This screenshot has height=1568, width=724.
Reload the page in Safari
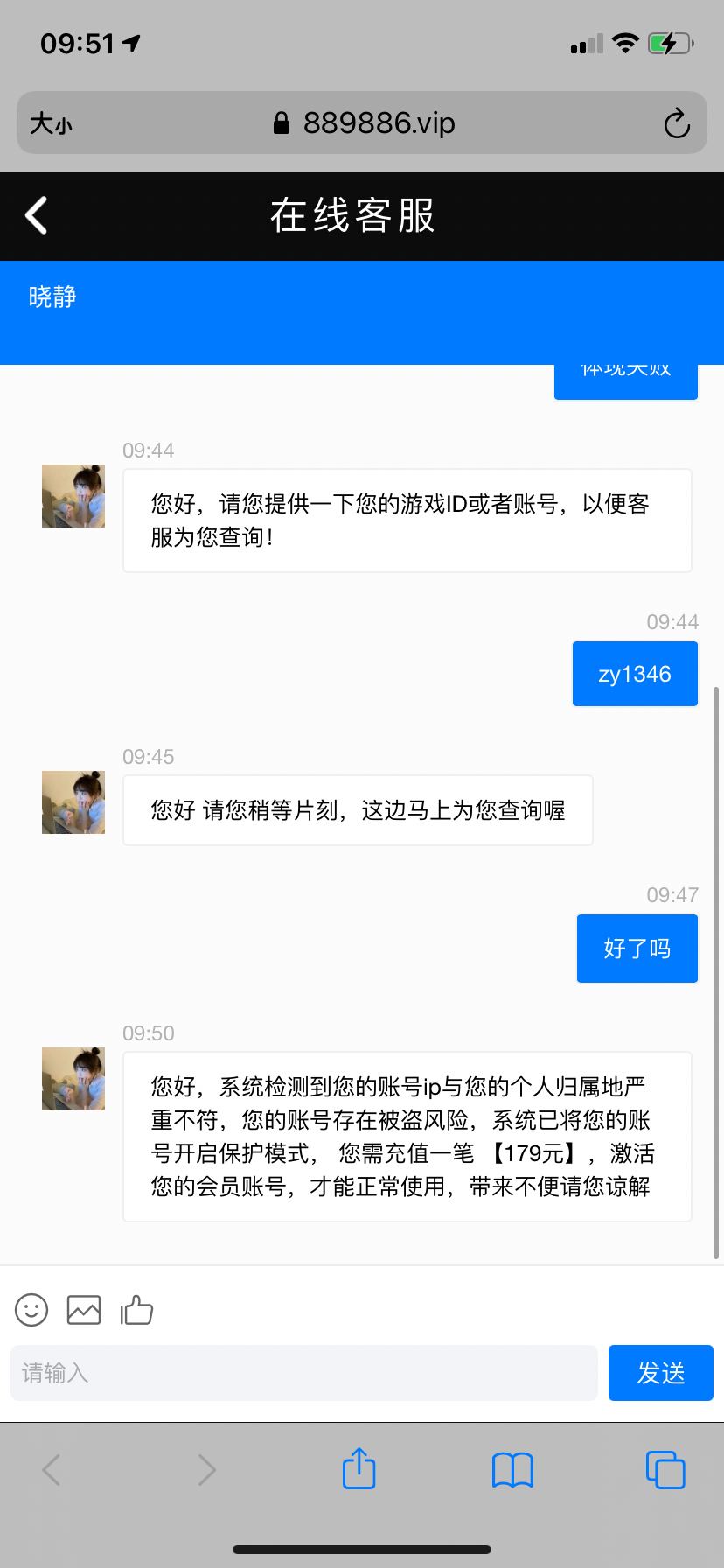click(677, 123)
